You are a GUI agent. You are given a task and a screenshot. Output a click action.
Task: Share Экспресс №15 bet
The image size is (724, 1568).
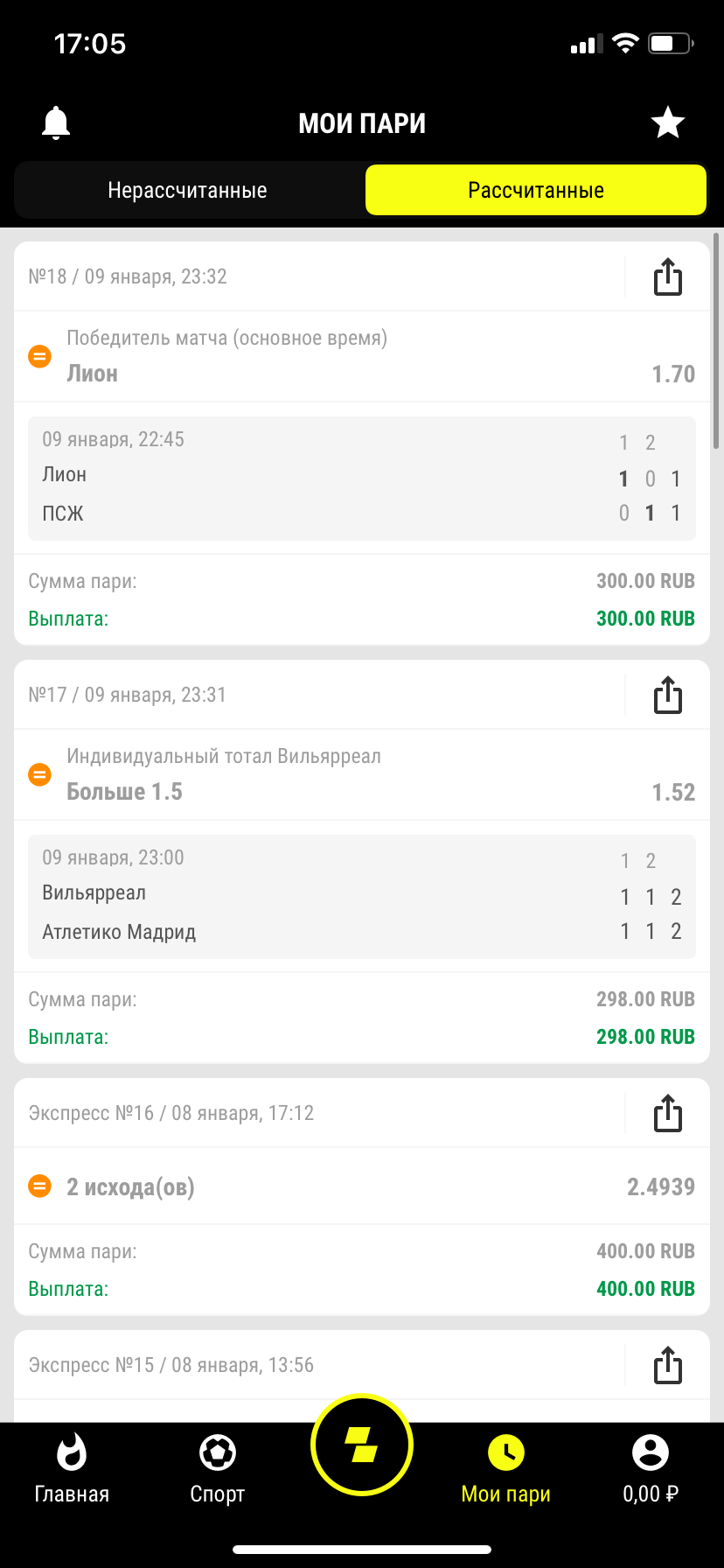point(668,1365)
